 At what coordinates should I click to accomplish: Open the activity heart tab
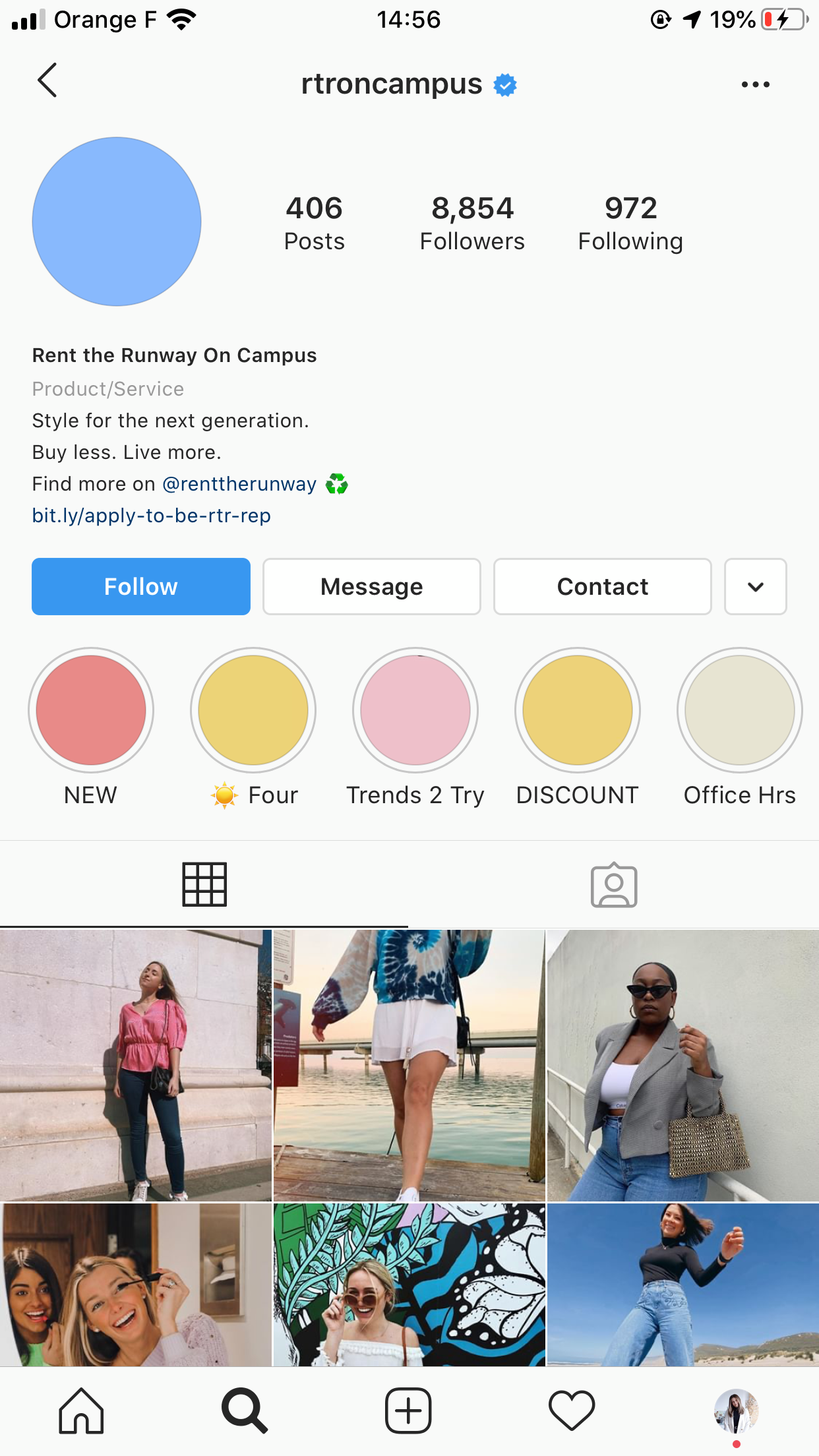[572, 1411]
